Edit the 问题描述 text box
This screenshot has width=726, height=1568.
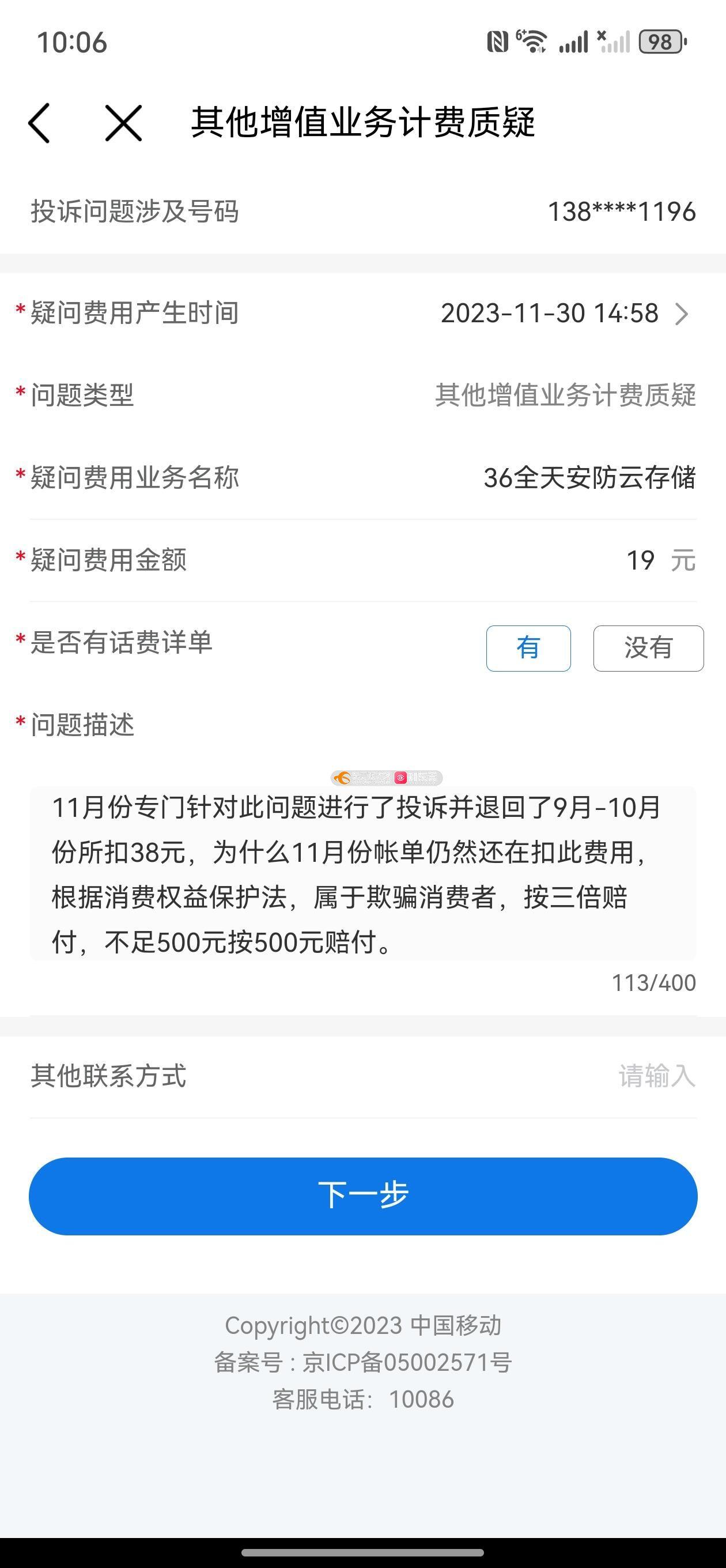pyautogui.click(x=362, y=874)
